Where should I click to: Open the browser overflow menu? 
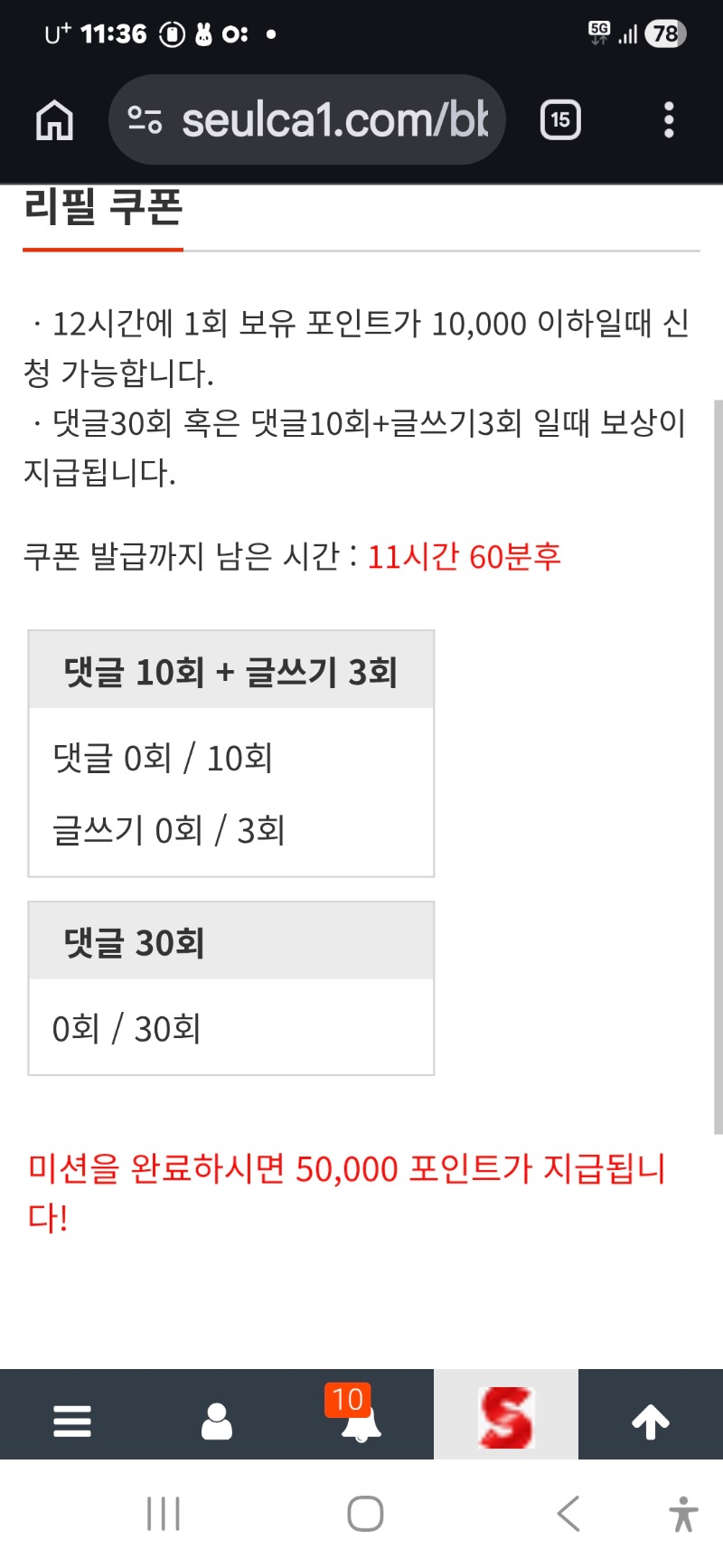tap(669, 120)
